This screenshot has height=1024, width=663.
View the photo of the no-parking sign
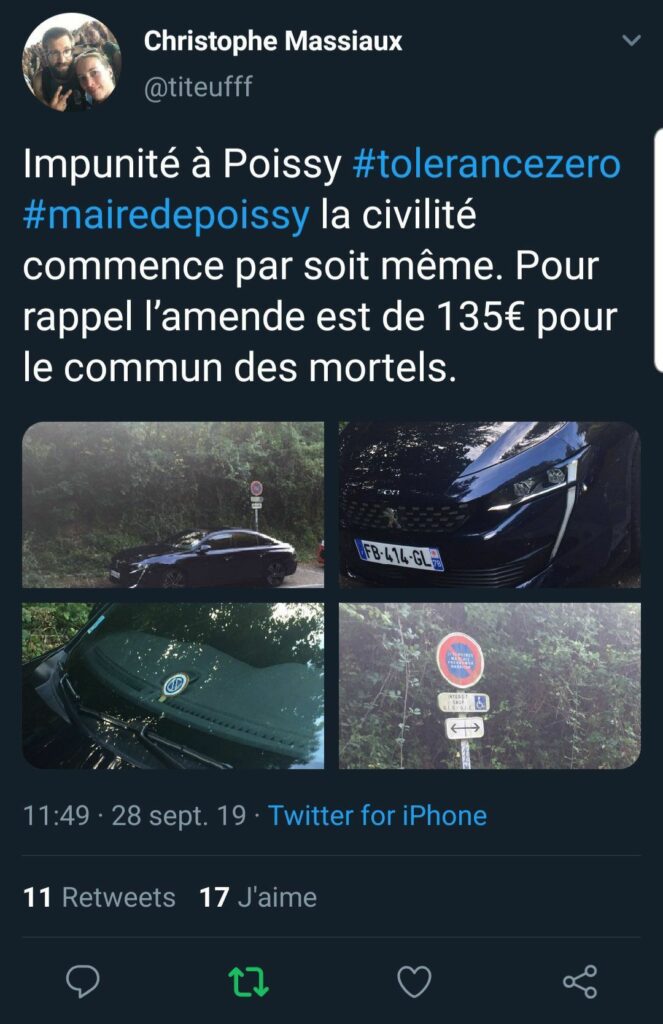(489, 685)
